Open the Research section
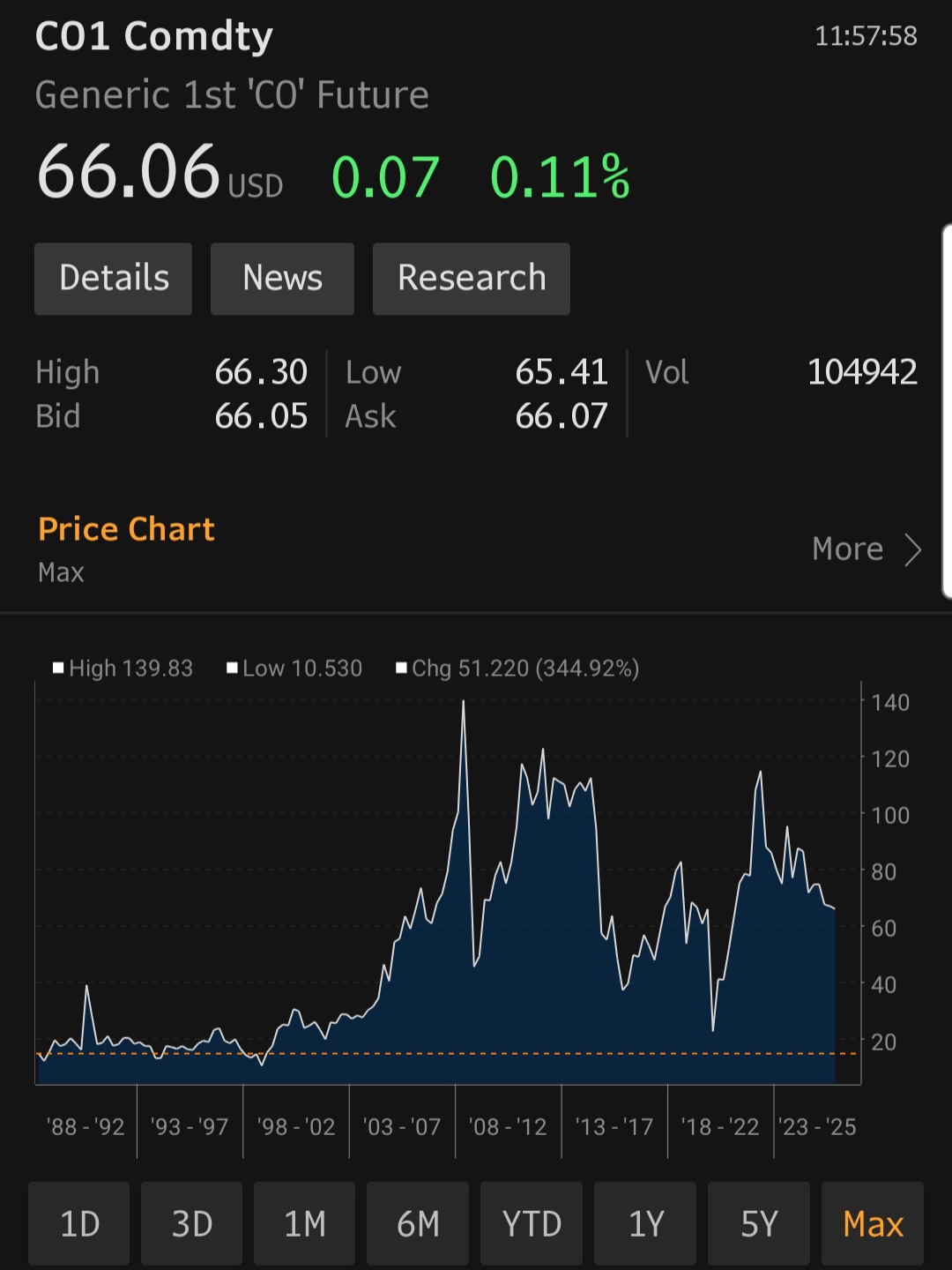The height and width of the screenshot is (1270, 952). coord(471,279)
